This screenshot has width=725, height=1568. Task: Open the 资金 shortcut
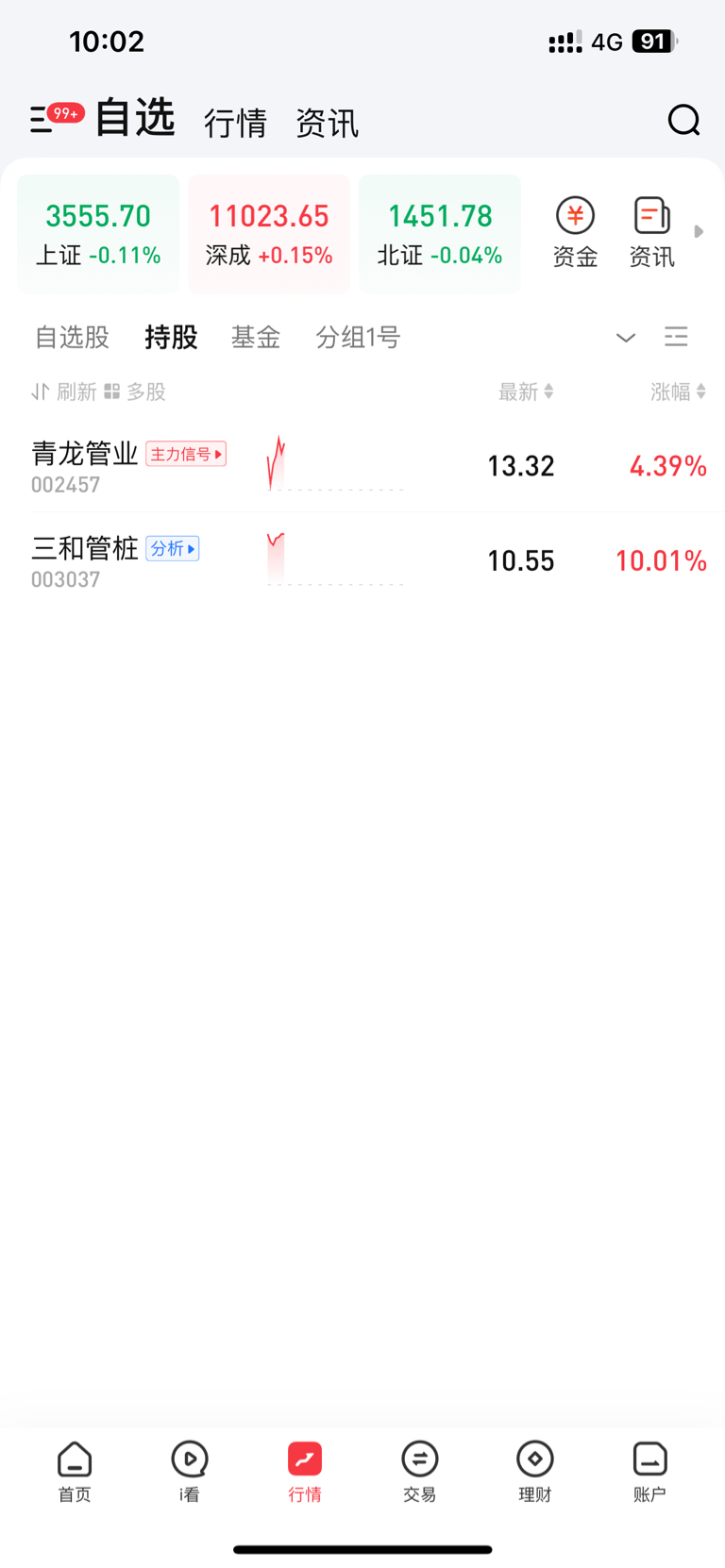pos(575,233)
